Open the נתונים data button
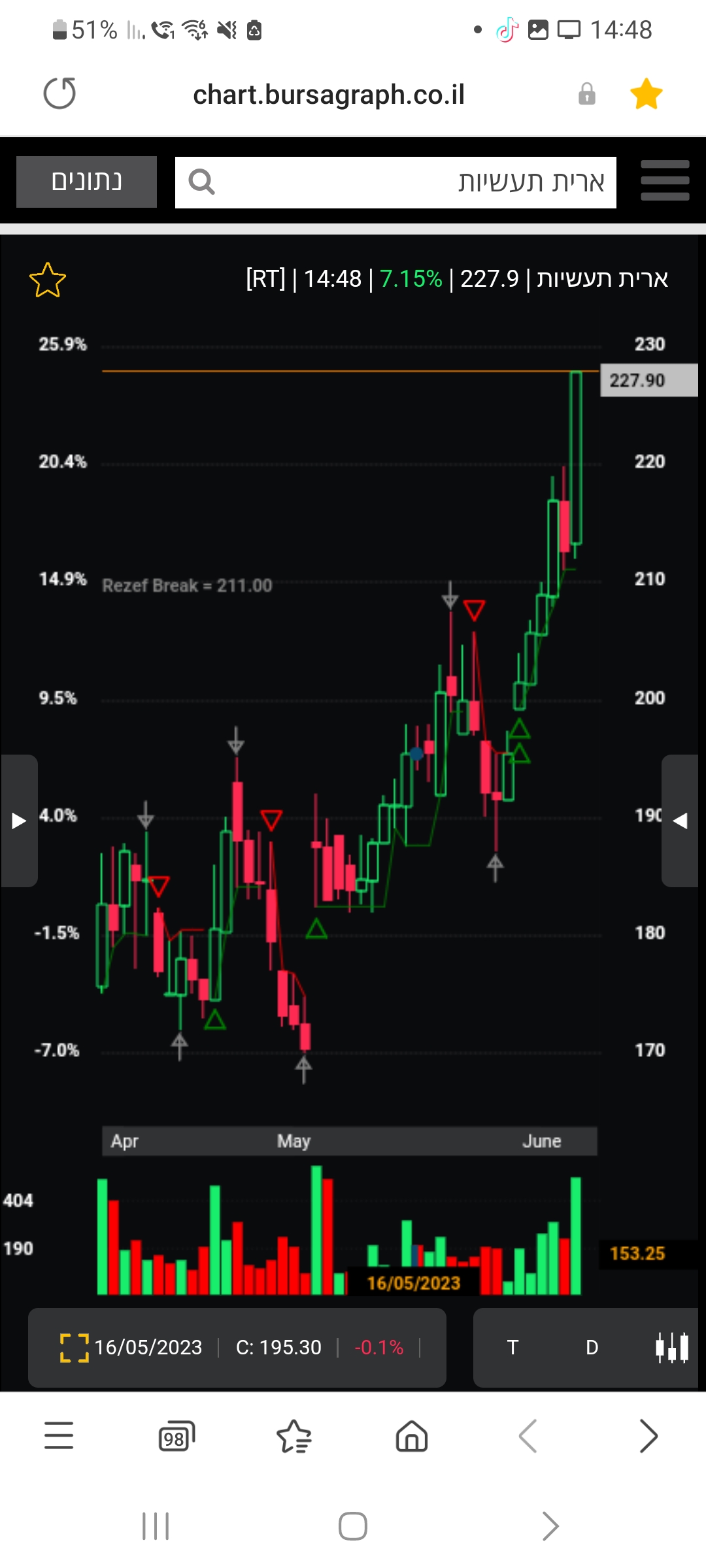This screenshot has height=1568, width=706. pyautogui.click(x=86, y=182)
